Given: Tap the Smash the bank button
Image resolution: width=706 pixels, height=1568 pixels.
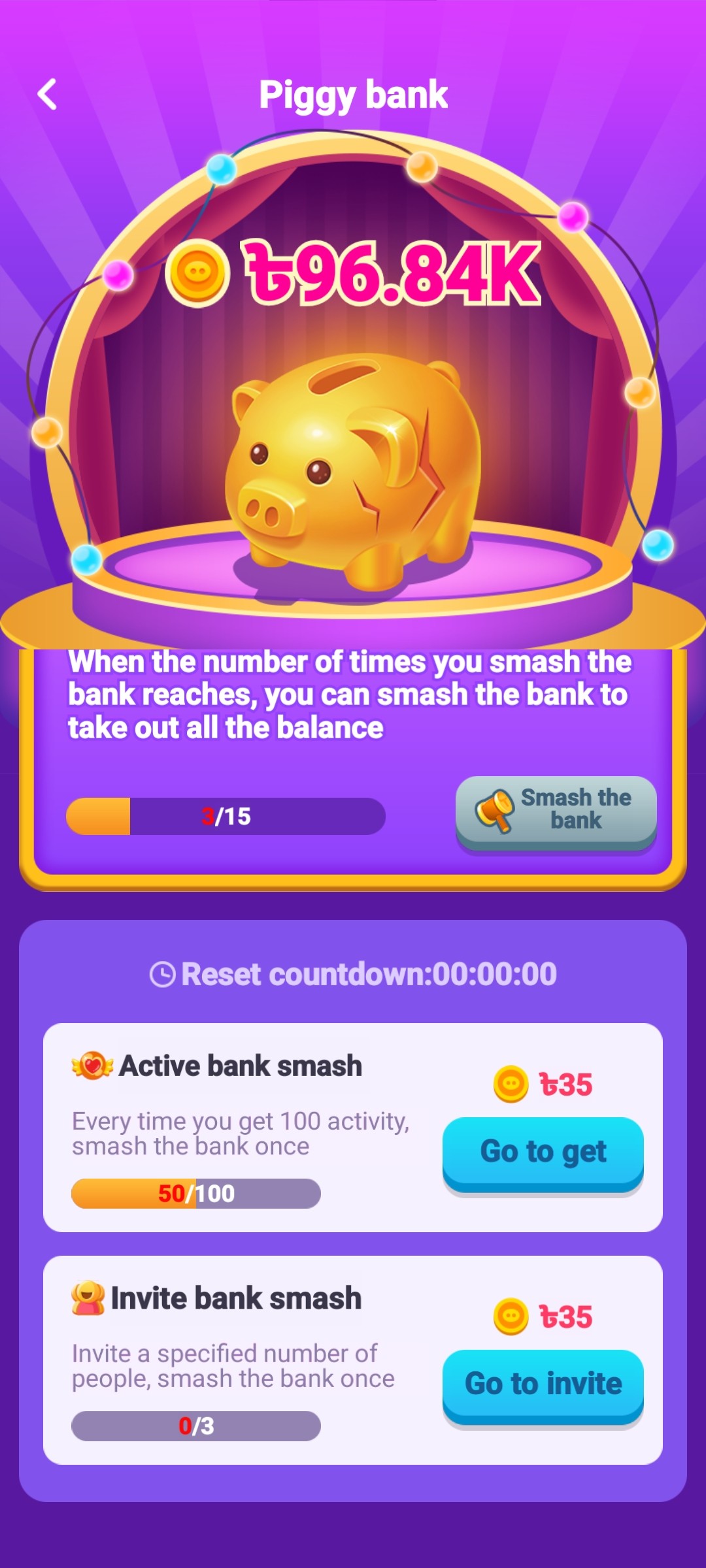Looking at the screenshot, I should (556, 810).
